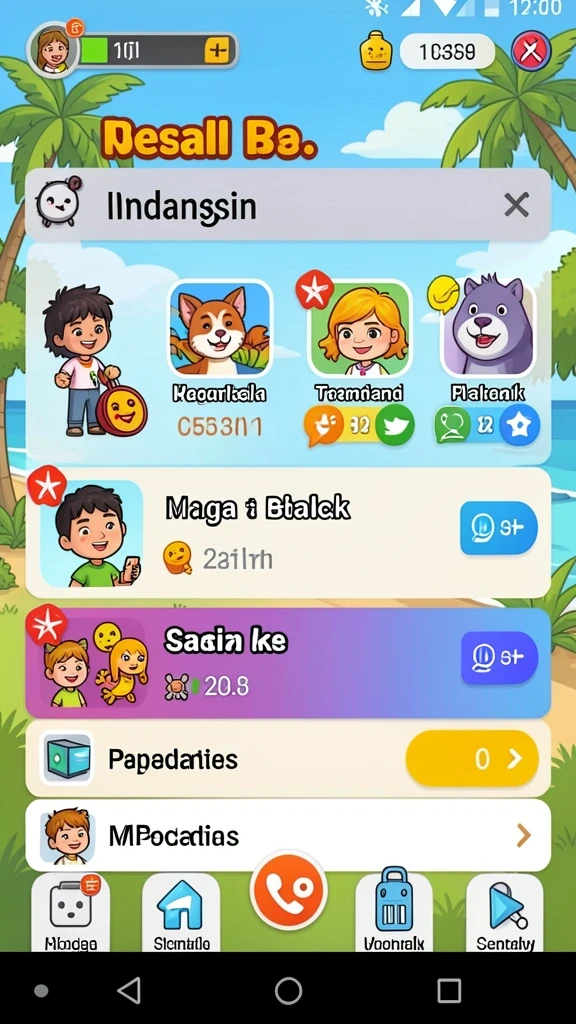Select the Toamiand blonde girl card
Image resolution: width=576 pixels, height=1024 pixels.
click(360, 328)
